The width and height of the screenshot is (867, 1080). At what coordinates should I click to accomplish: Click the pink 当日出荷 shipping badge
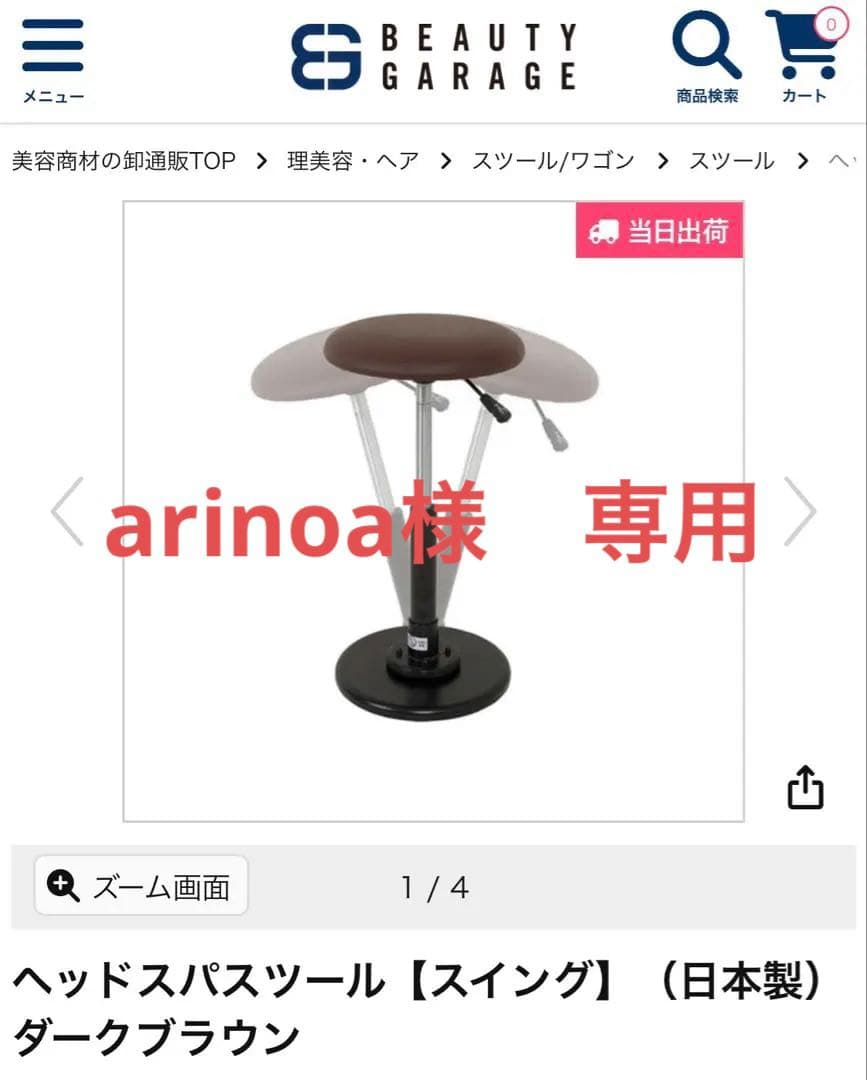660,230
